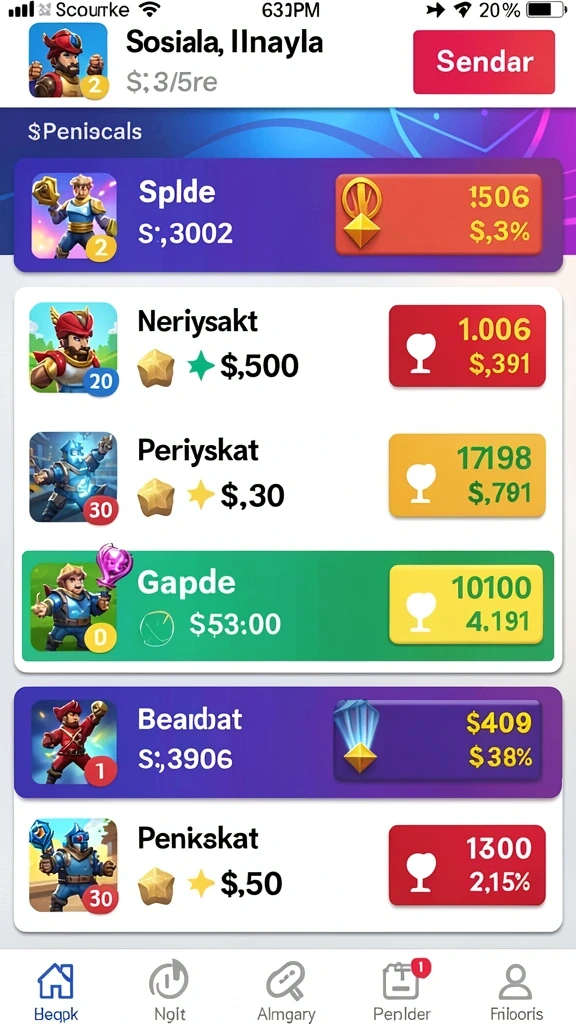Viewport: 576px width, 1024px height.
Task: Tap the red 1300 trophy button
Action: (467, 865)
